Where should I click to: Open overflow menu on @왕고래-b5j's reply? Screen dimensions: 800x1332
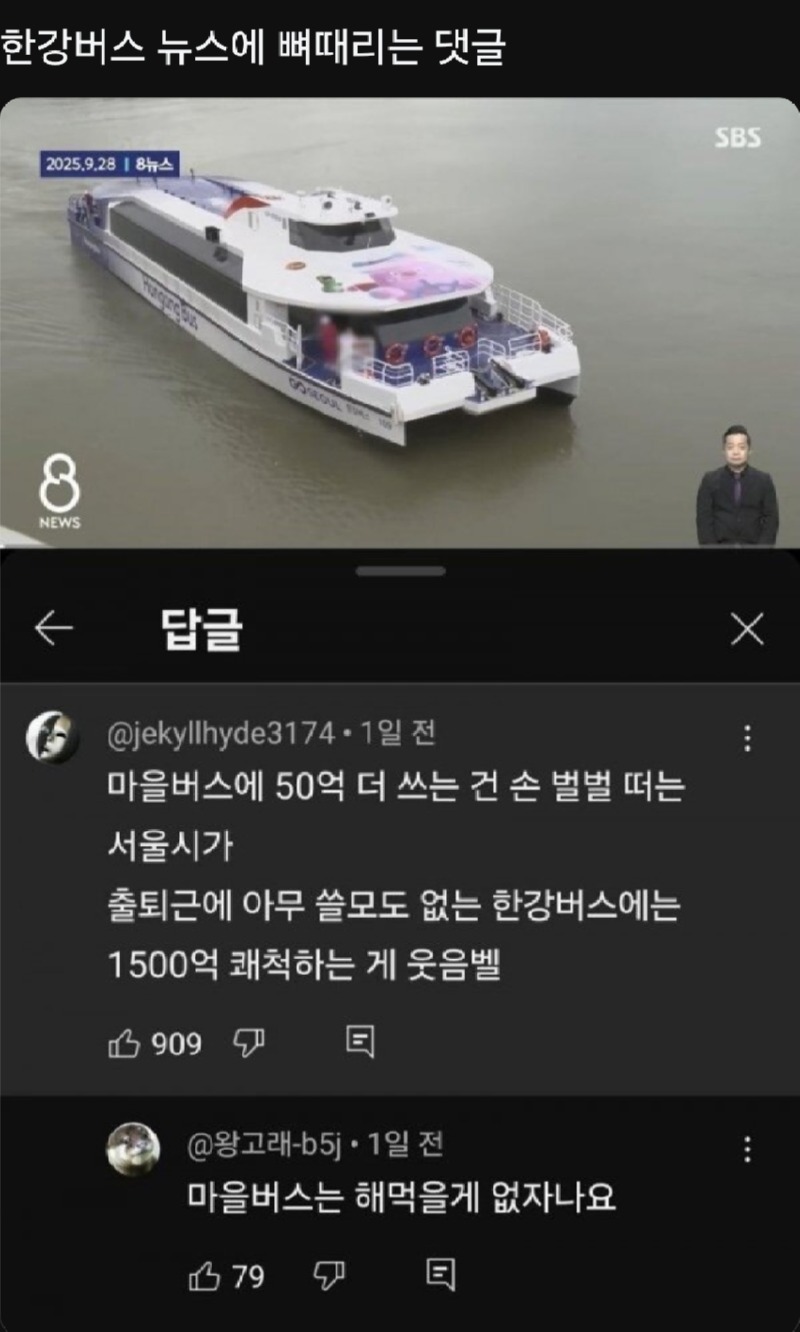point(747,1149)
